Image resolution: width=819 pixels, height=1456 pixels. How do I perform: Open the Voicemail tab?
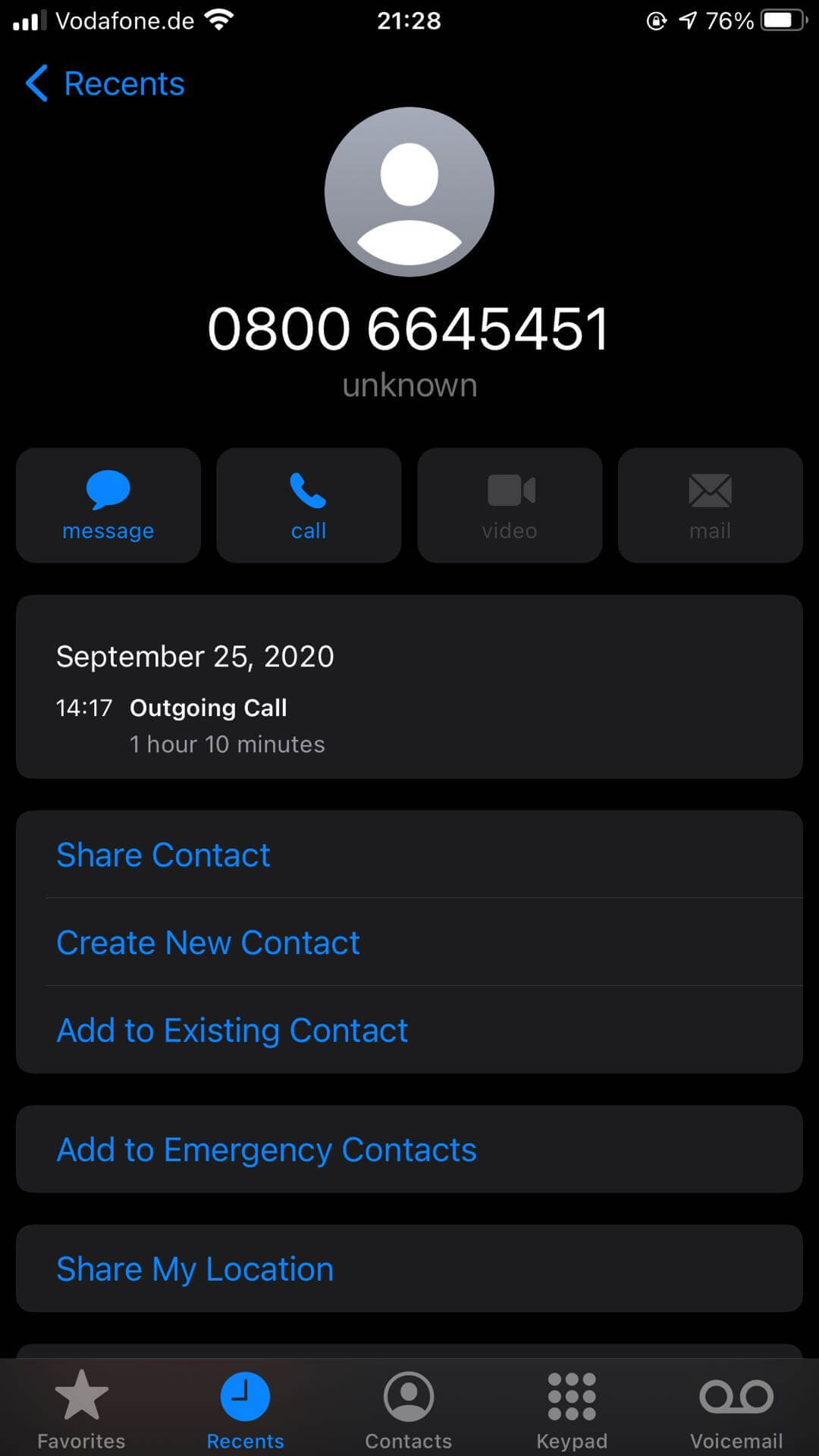(736, 1409)
